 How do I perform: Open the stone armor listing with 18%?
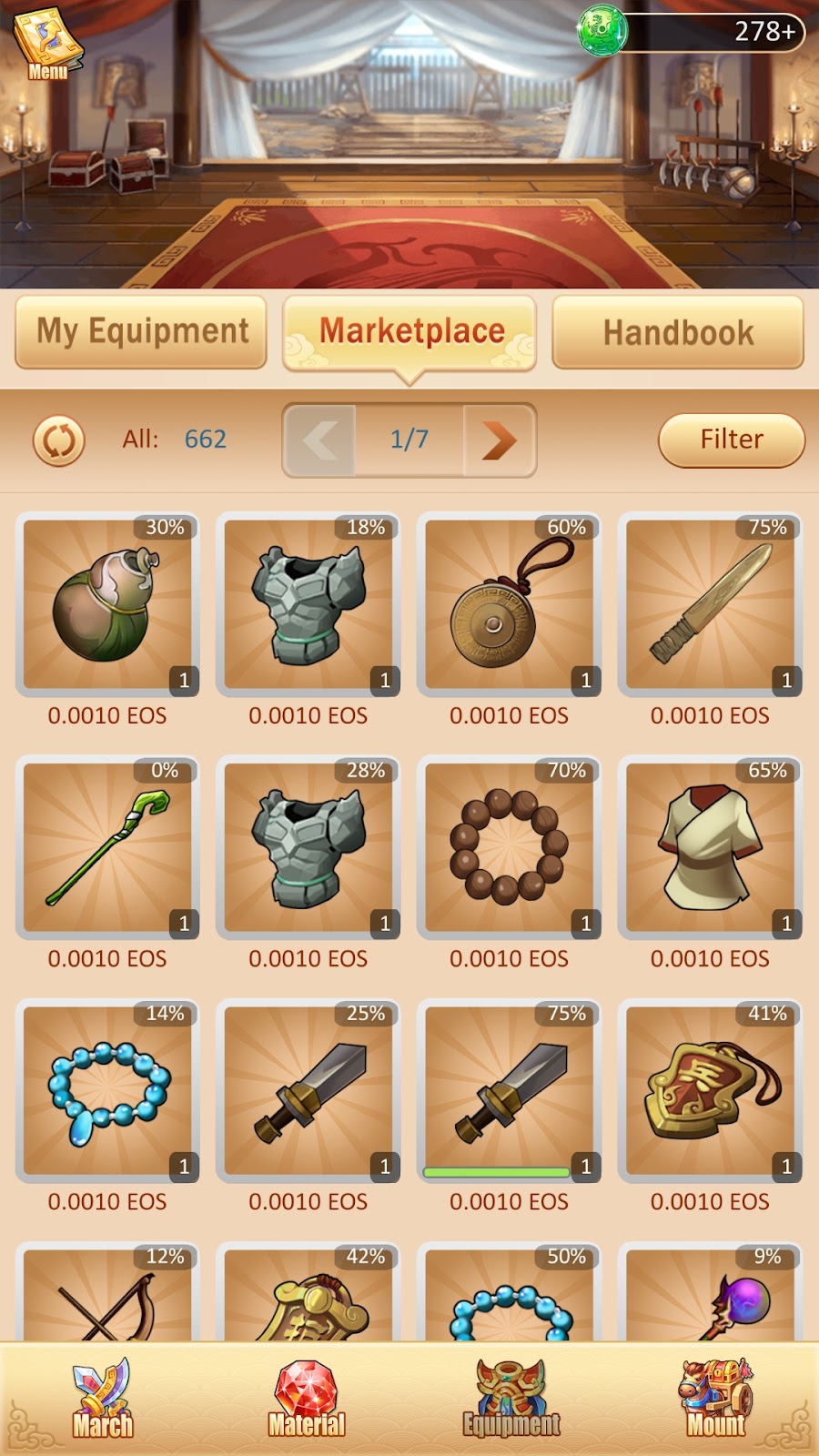point(308,604)
